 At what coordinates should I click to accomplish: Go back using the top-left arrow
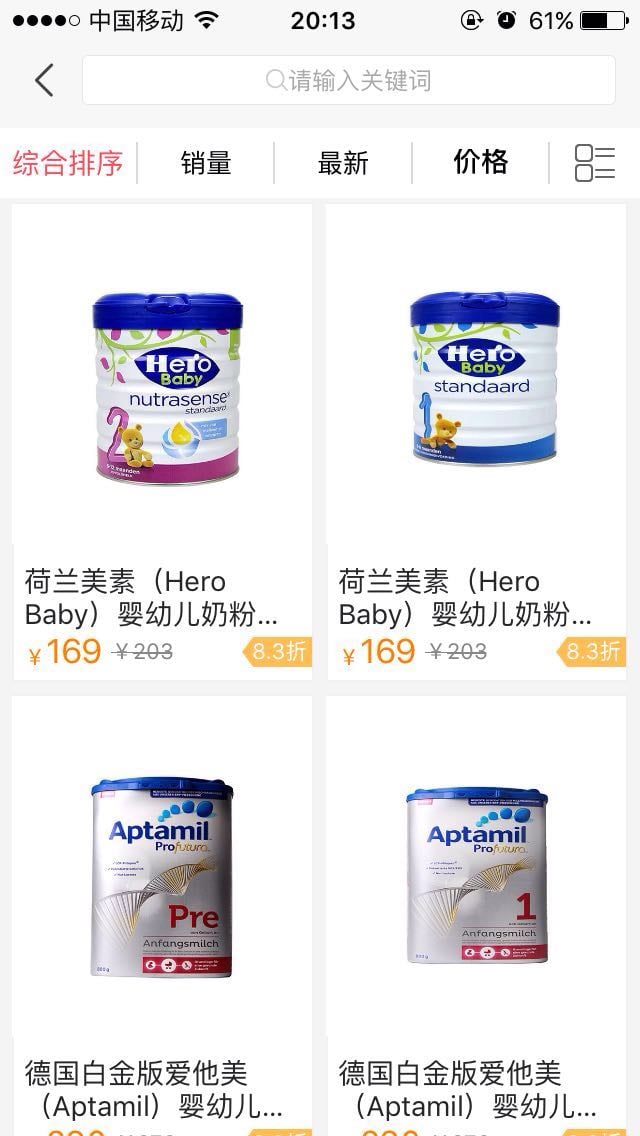(44, 80)
